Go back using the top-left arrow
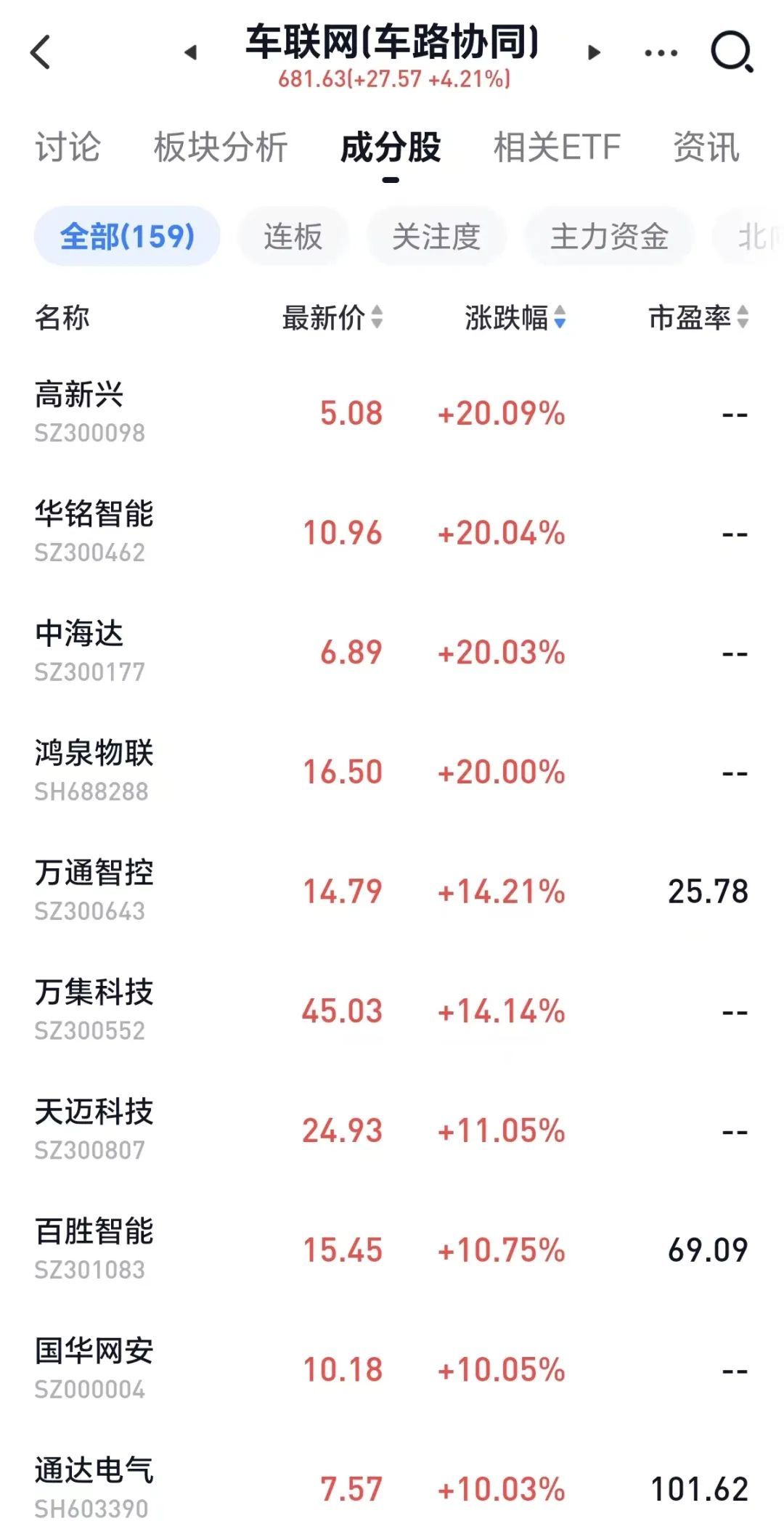This screenshot has width=784, height=1521. 41,52
